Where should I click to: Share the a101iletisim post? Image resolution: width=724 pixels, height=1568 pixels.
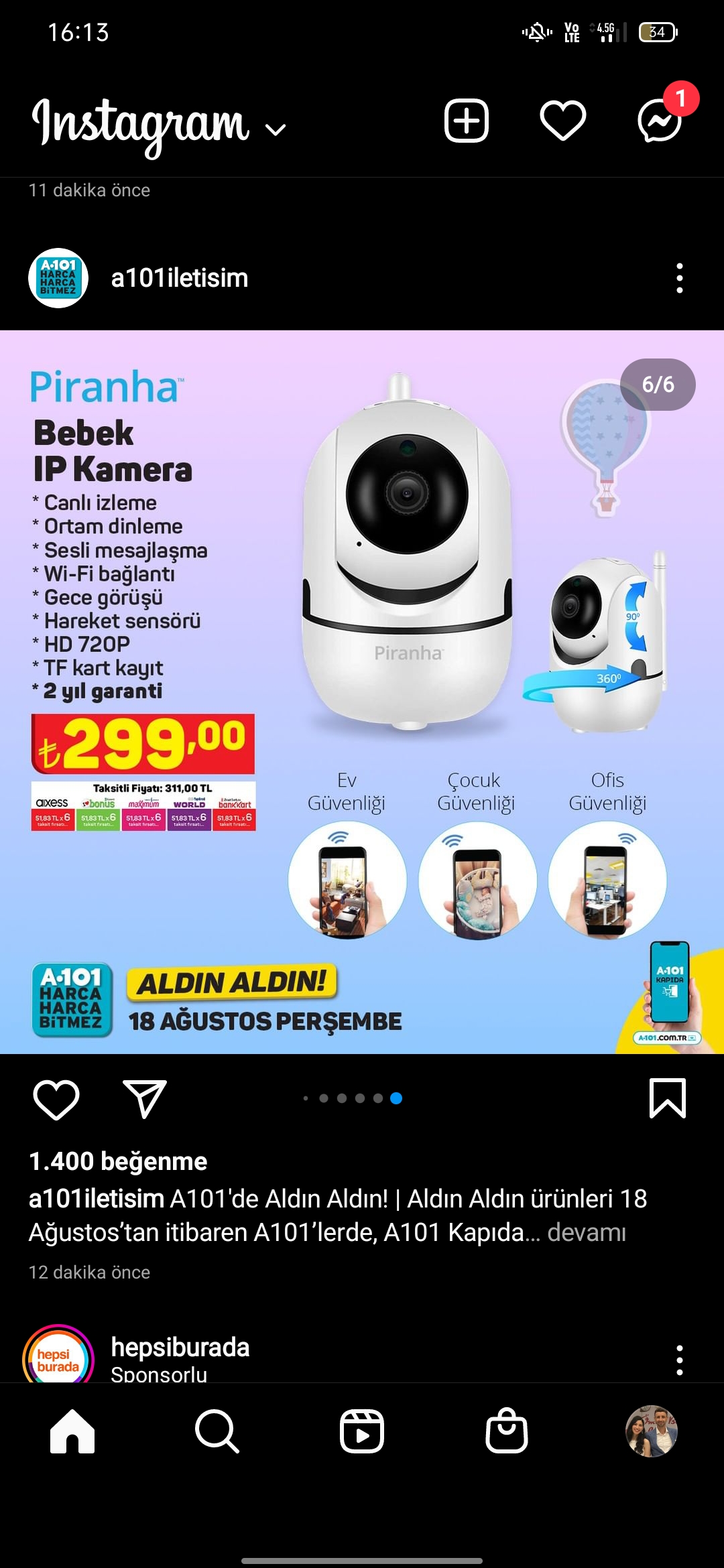(x=145, y=1099)
